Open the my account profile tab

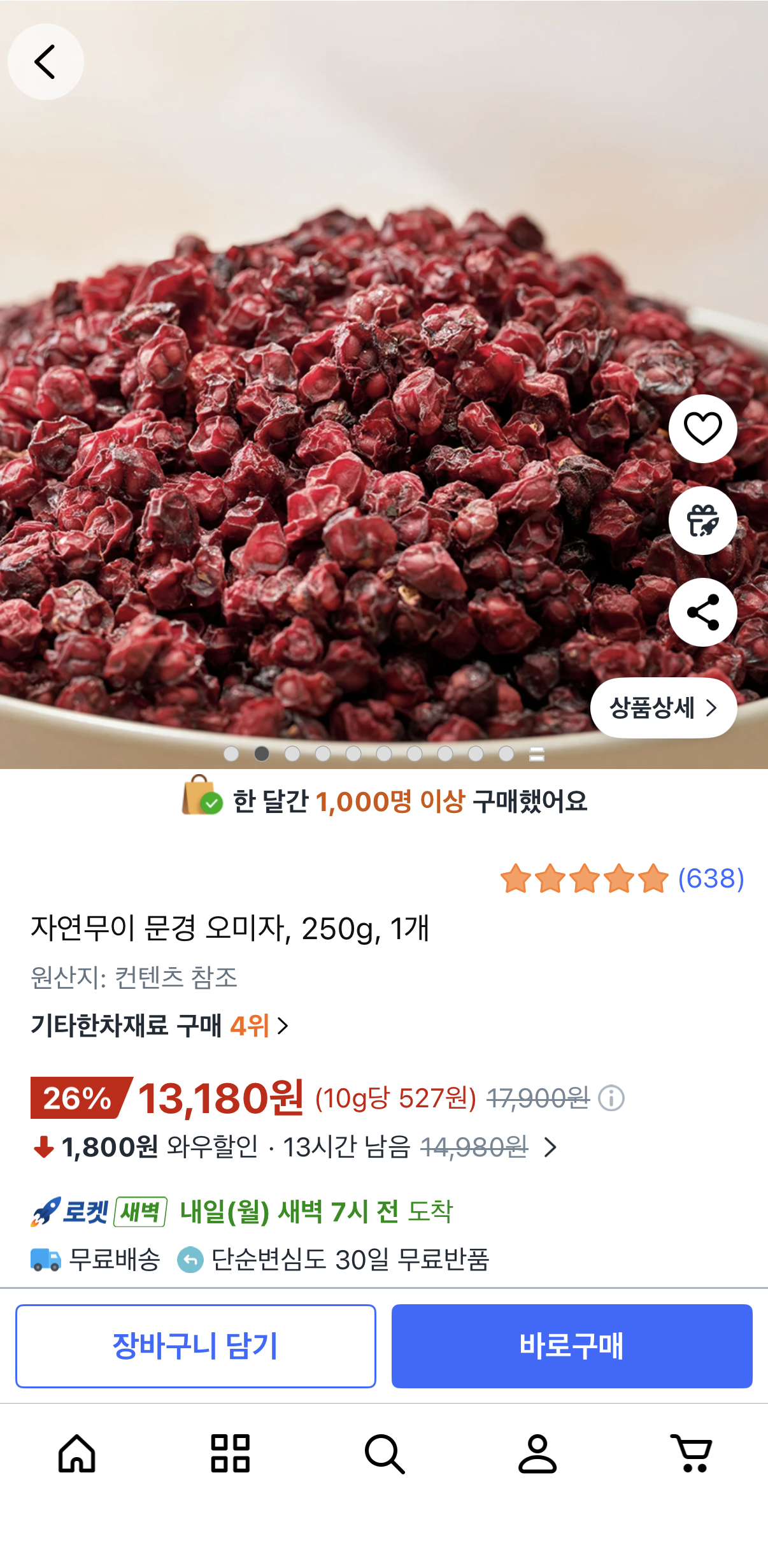537,1453
